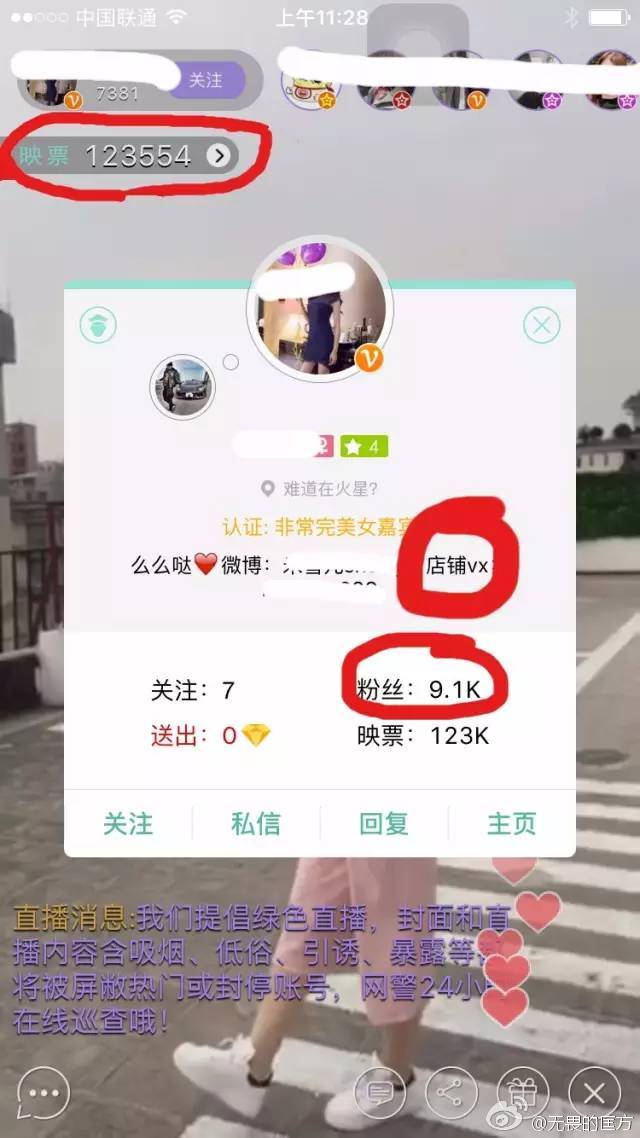
Task: Tap the green icon atop the profile card
Action: (x=98, y=325)
